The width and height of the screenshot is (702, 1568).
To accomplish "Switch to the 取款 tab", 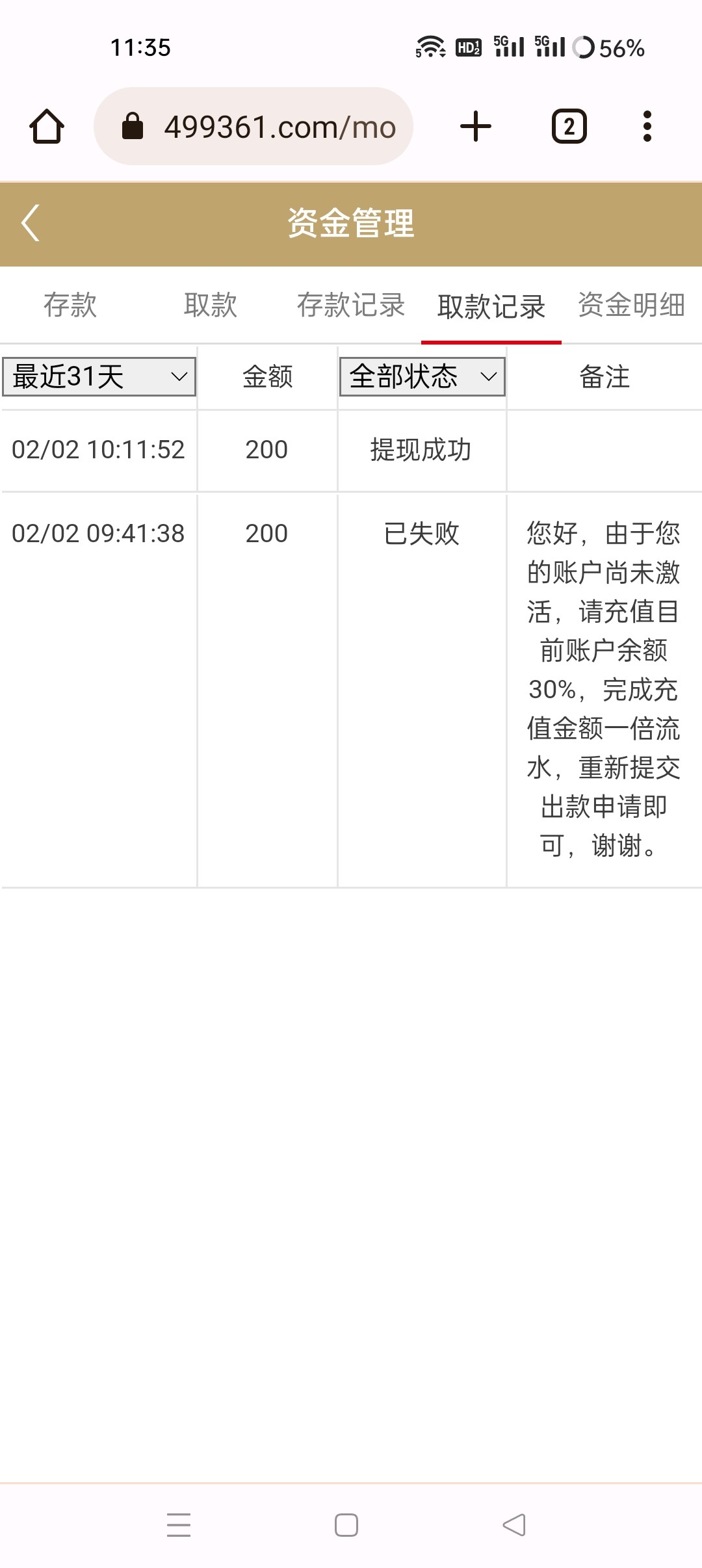I will (211, 305).
